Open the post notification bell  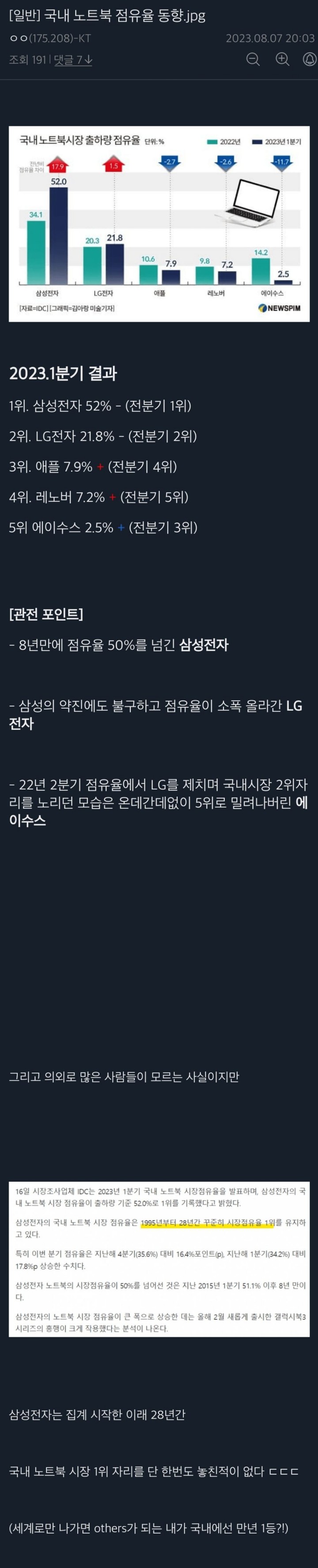310,59
